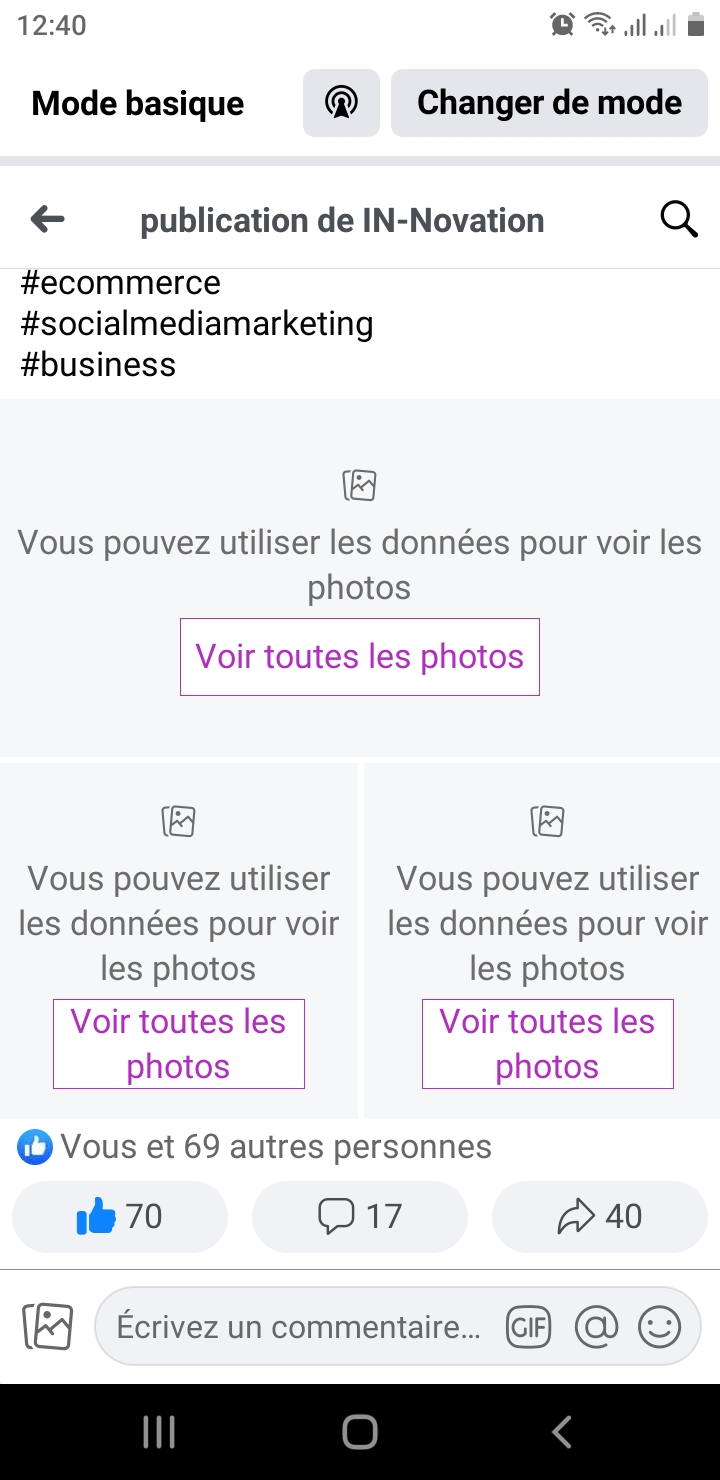Viewport: 720px width, 1480px height.
Task: Open the #socialmediamarketing hashtag
Action: coord(196,324)
